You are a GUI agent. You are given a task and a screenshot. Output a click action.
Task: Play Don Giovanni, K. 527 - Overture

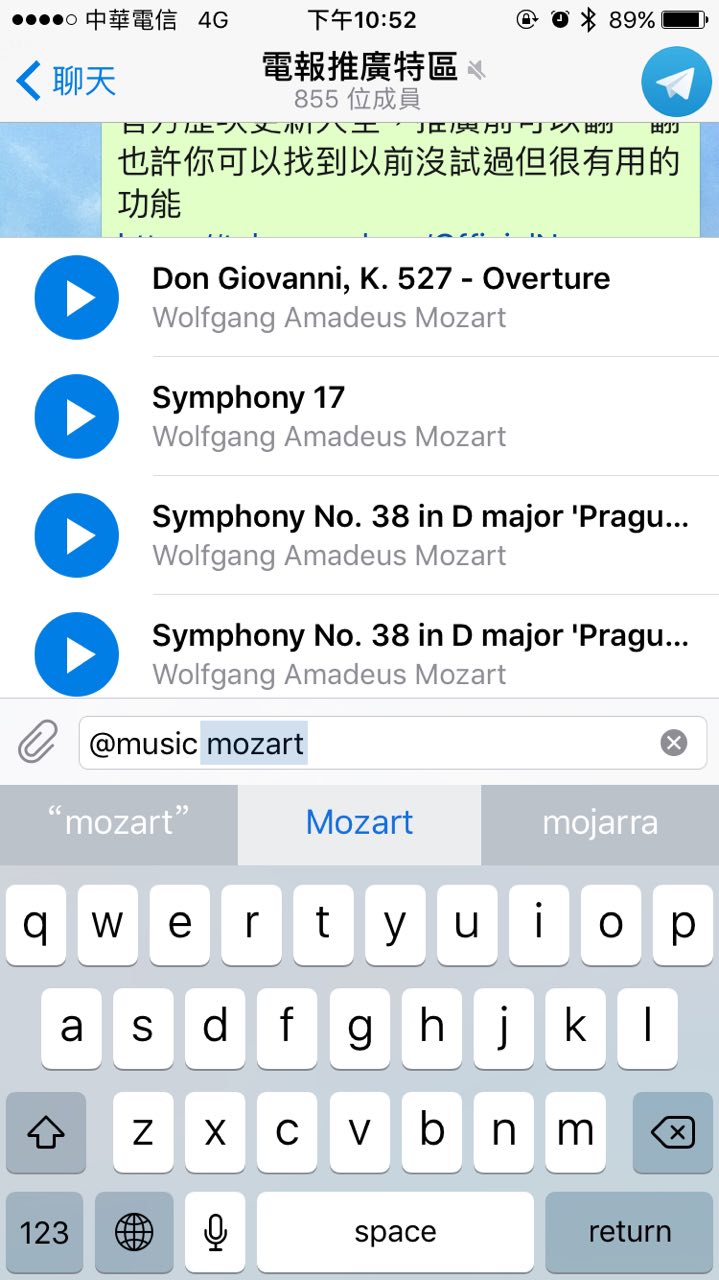coord(77,297)
